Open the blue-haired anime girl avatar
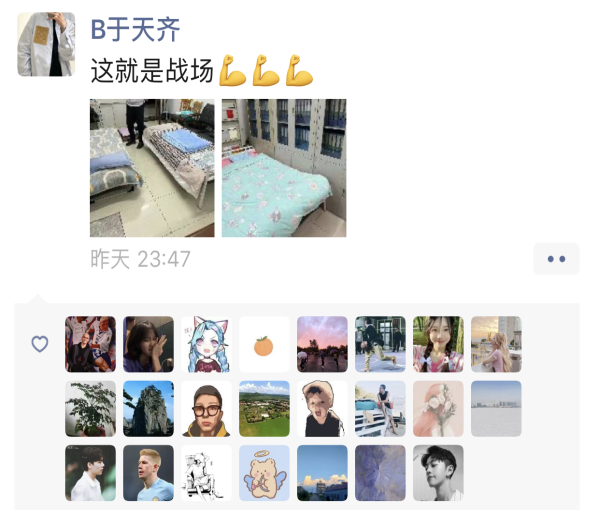The image size is (600, 510). pyautogui.click(x=207, y=344)
